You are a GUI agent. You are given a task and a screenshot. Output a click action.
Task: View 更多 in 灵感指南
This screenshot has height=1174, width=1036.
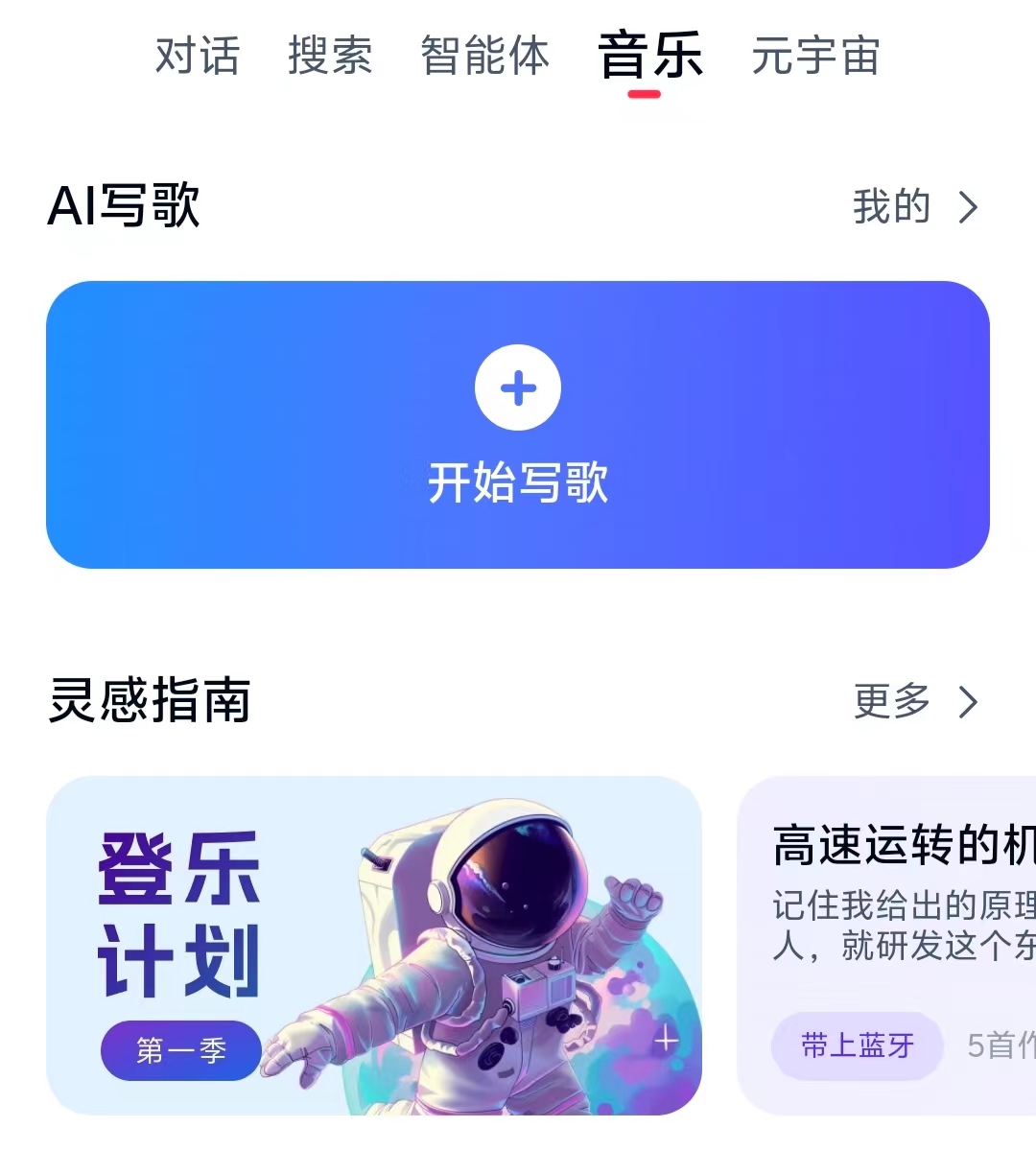click(914, 702)
